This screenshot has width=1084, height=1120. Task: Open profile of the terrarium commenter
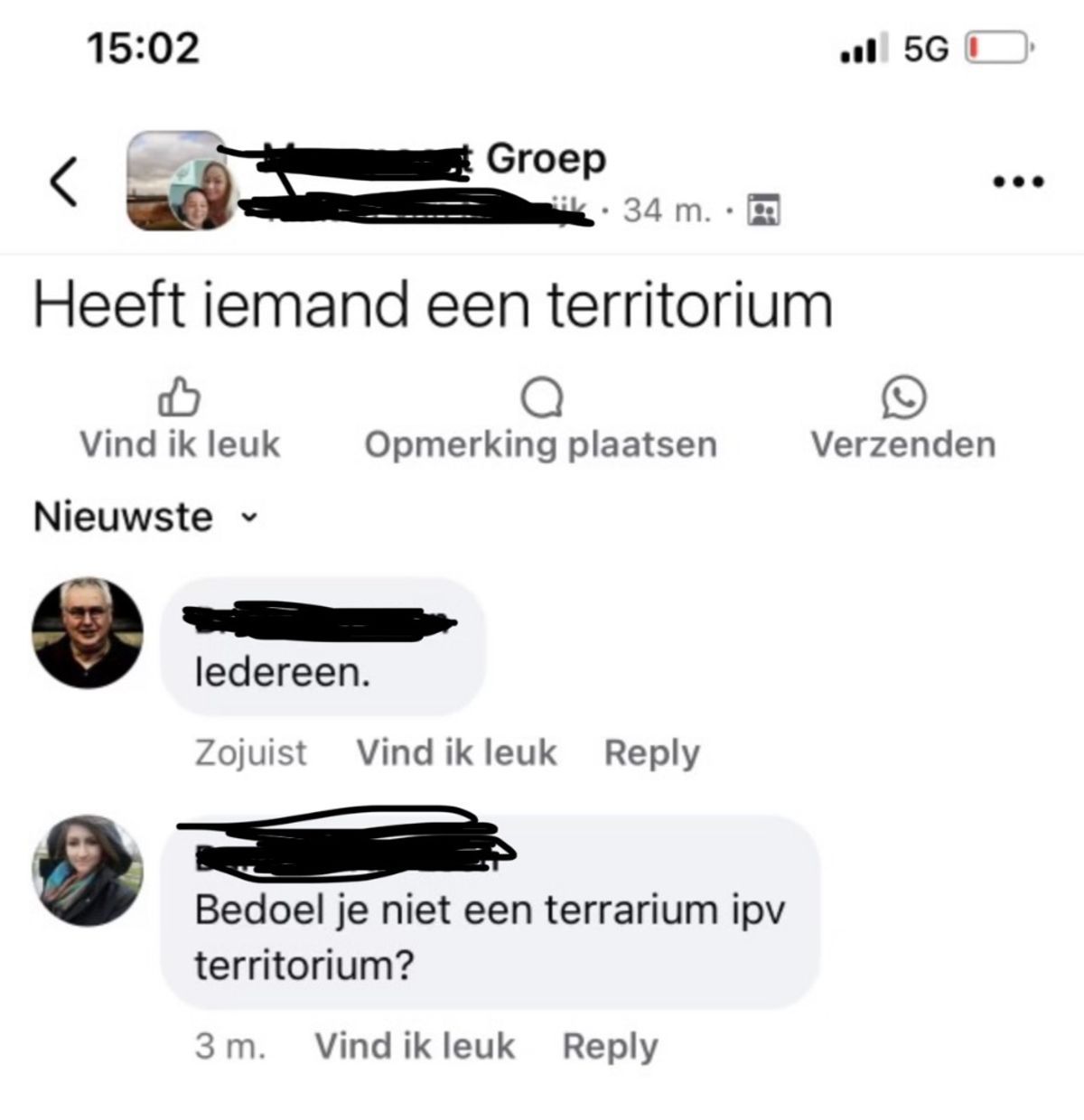[87, 871]
